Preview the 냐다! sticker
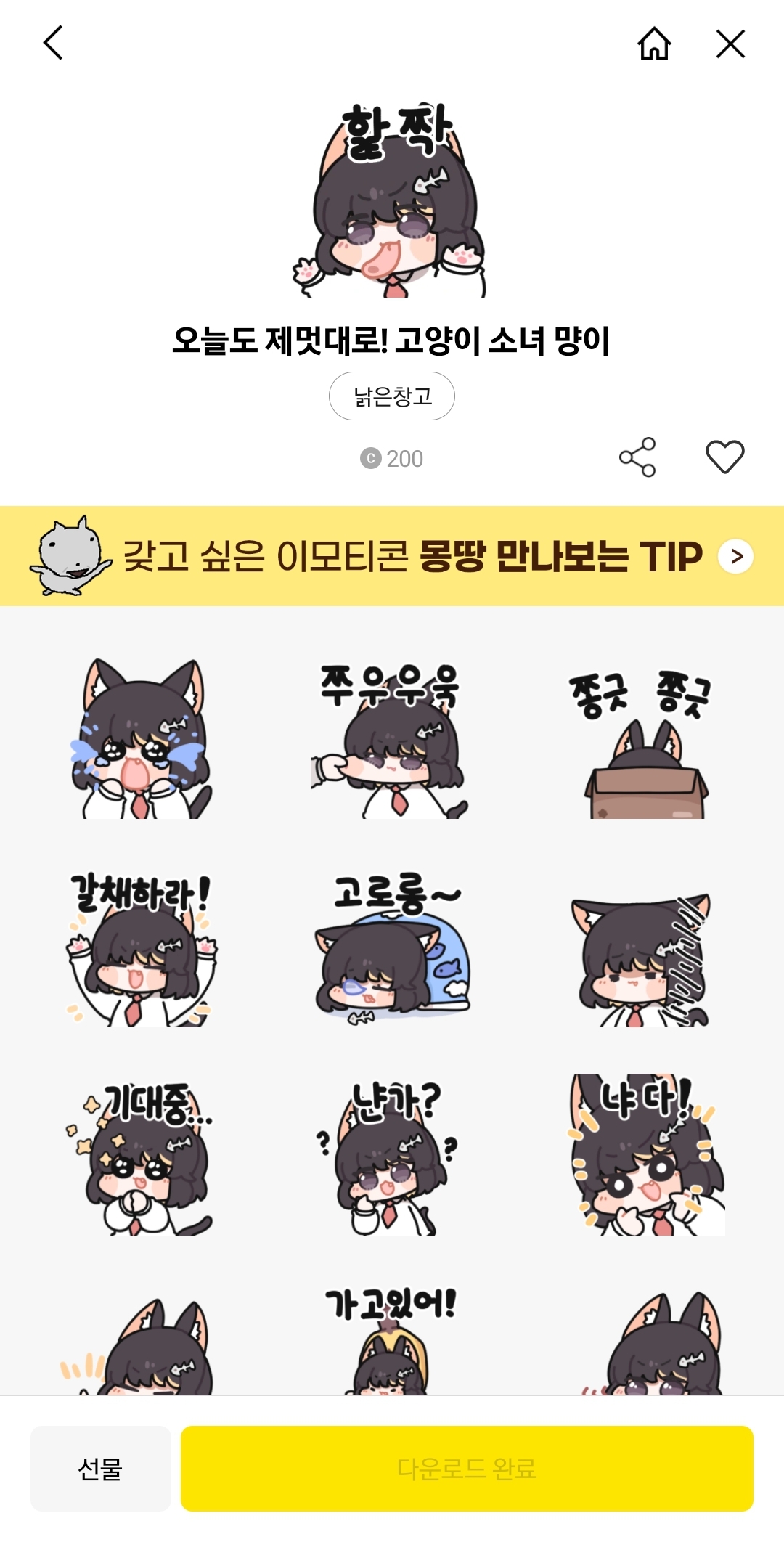 click(645, 1154)
